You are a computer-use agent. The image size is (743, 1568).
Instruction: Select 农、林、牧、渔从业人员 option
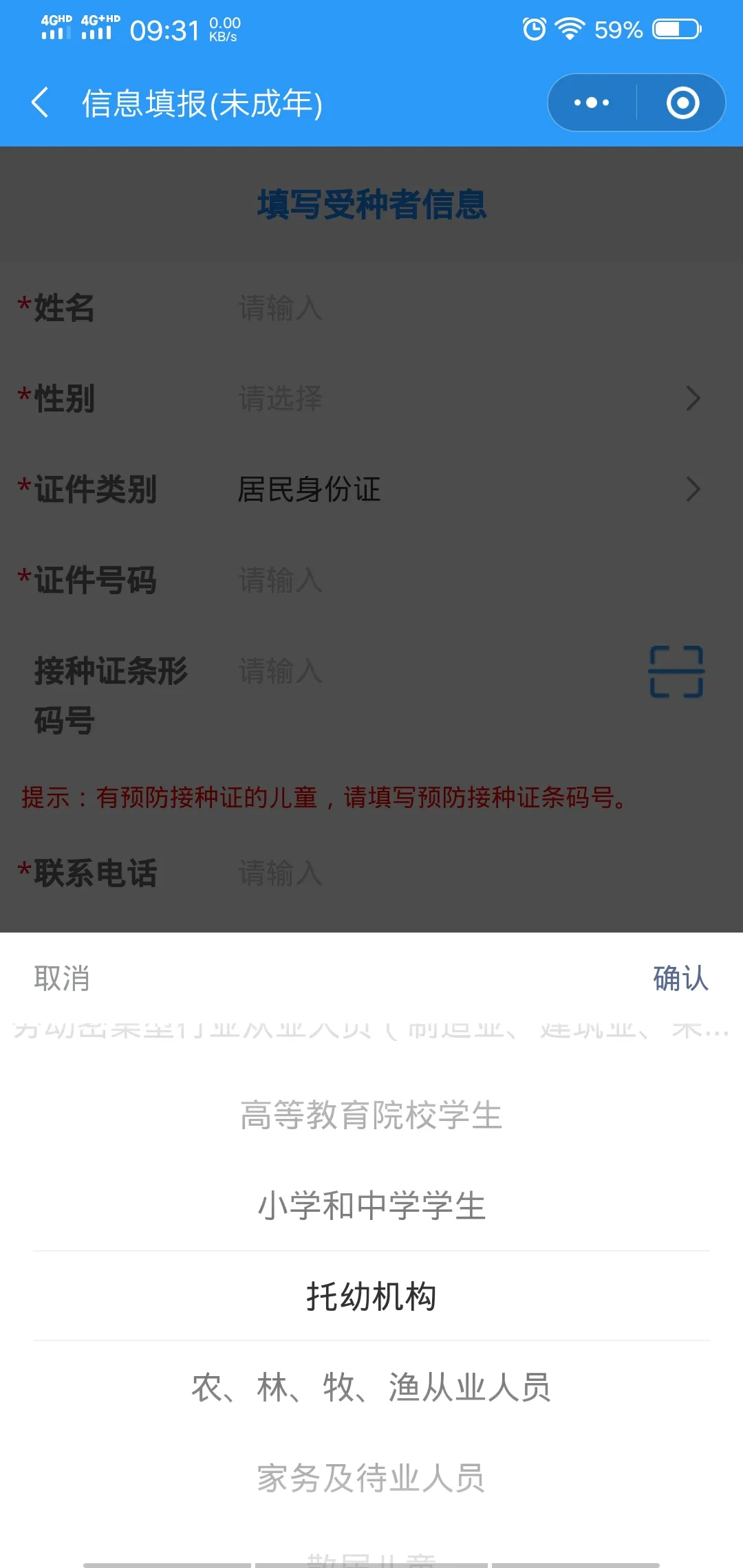(x=371, y=1387)
